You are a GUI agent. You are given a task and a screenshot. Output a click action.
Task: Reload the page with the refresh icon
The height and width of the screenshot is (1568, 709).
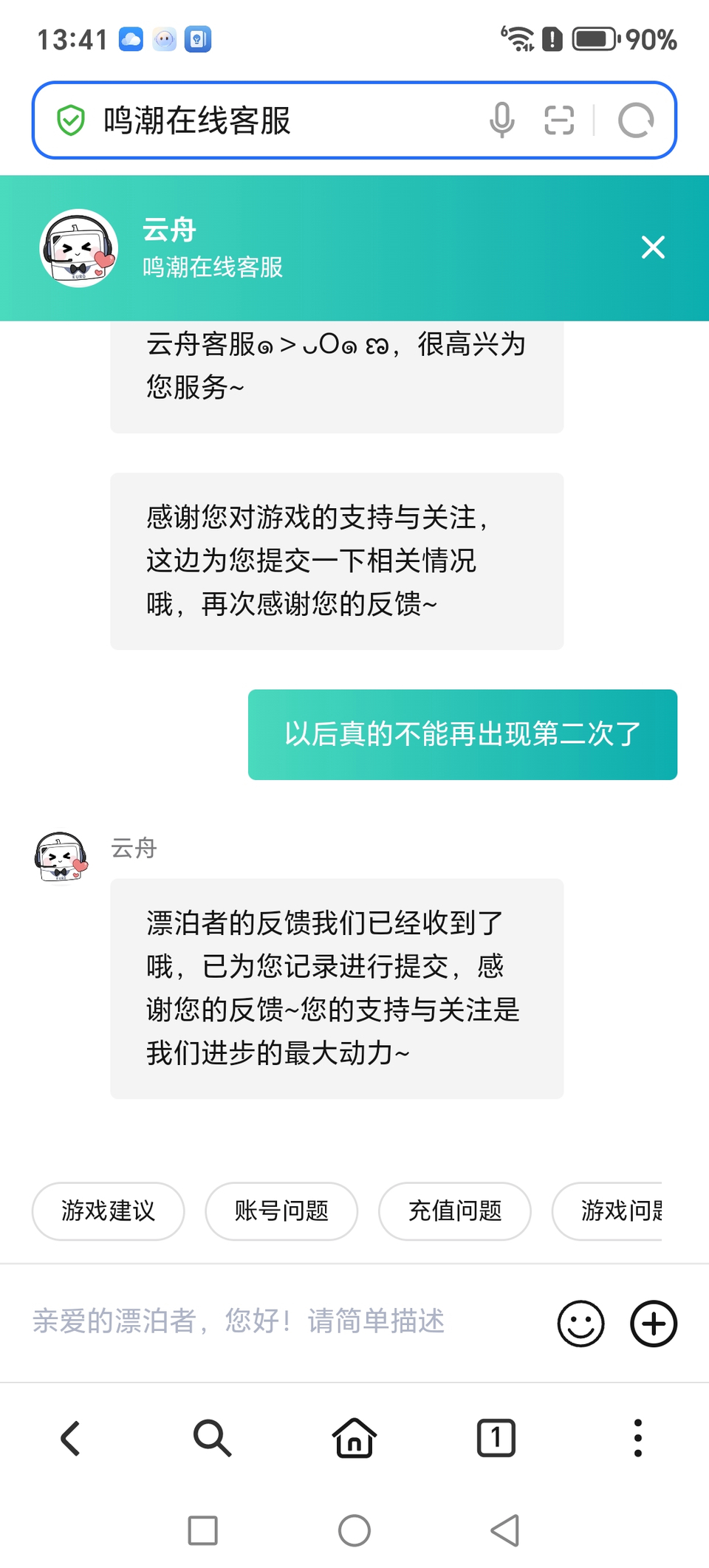point(636,120)
